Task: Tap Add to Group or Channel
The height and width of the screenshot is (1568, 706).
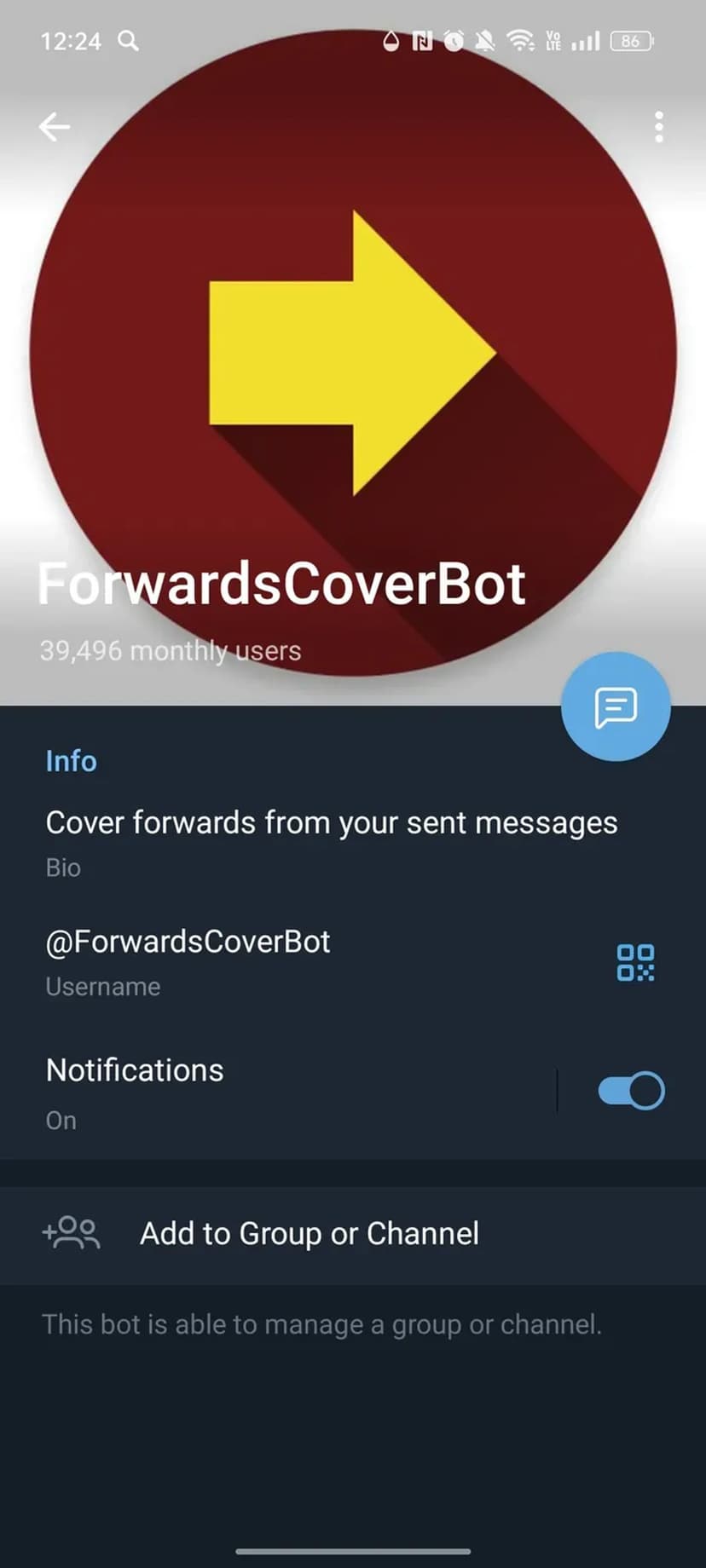Action: [x=309, y=1234]
